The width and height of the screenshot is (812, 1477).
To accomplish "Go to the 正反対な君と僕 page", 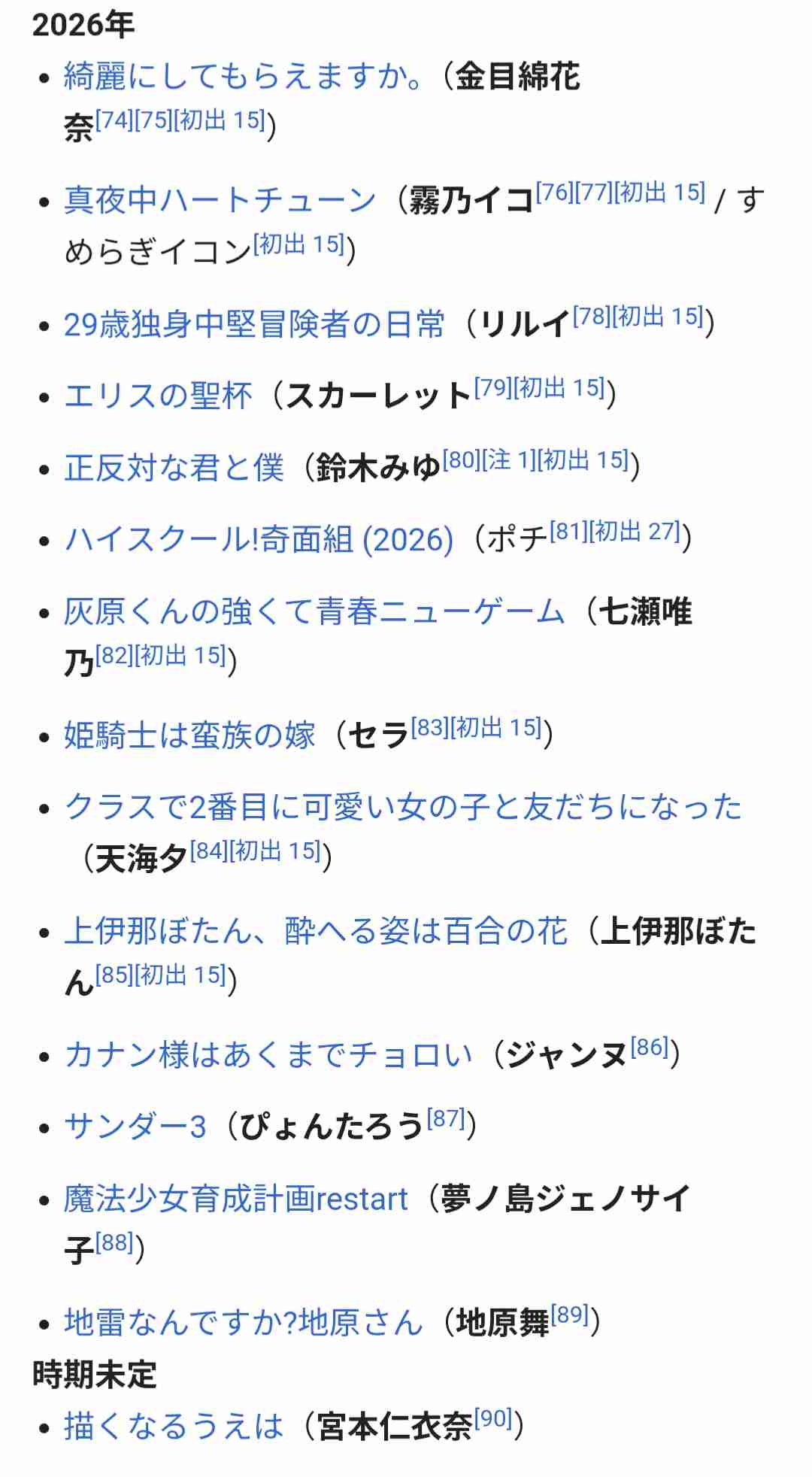I will pos(174,468).
